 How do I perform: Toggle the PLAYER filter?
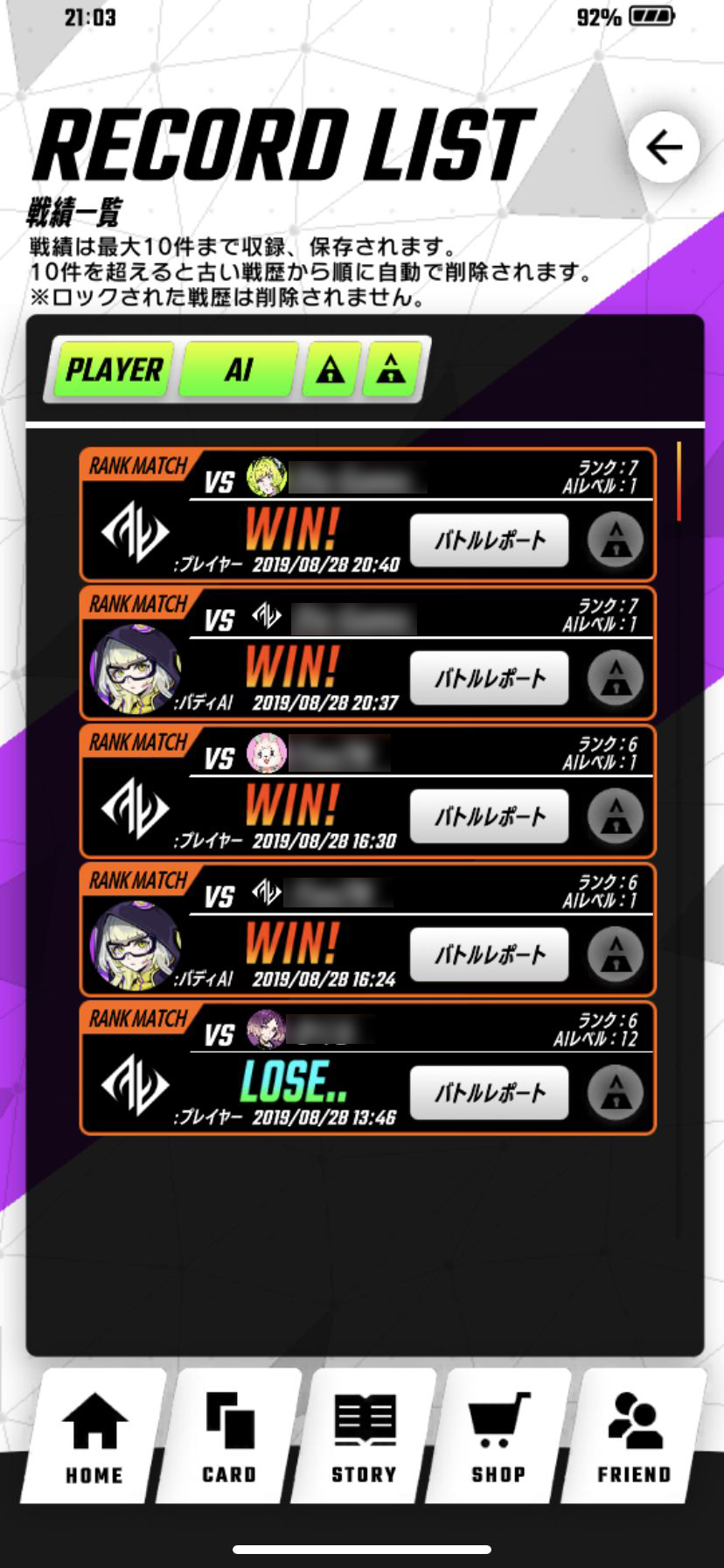tap(115, 370)
